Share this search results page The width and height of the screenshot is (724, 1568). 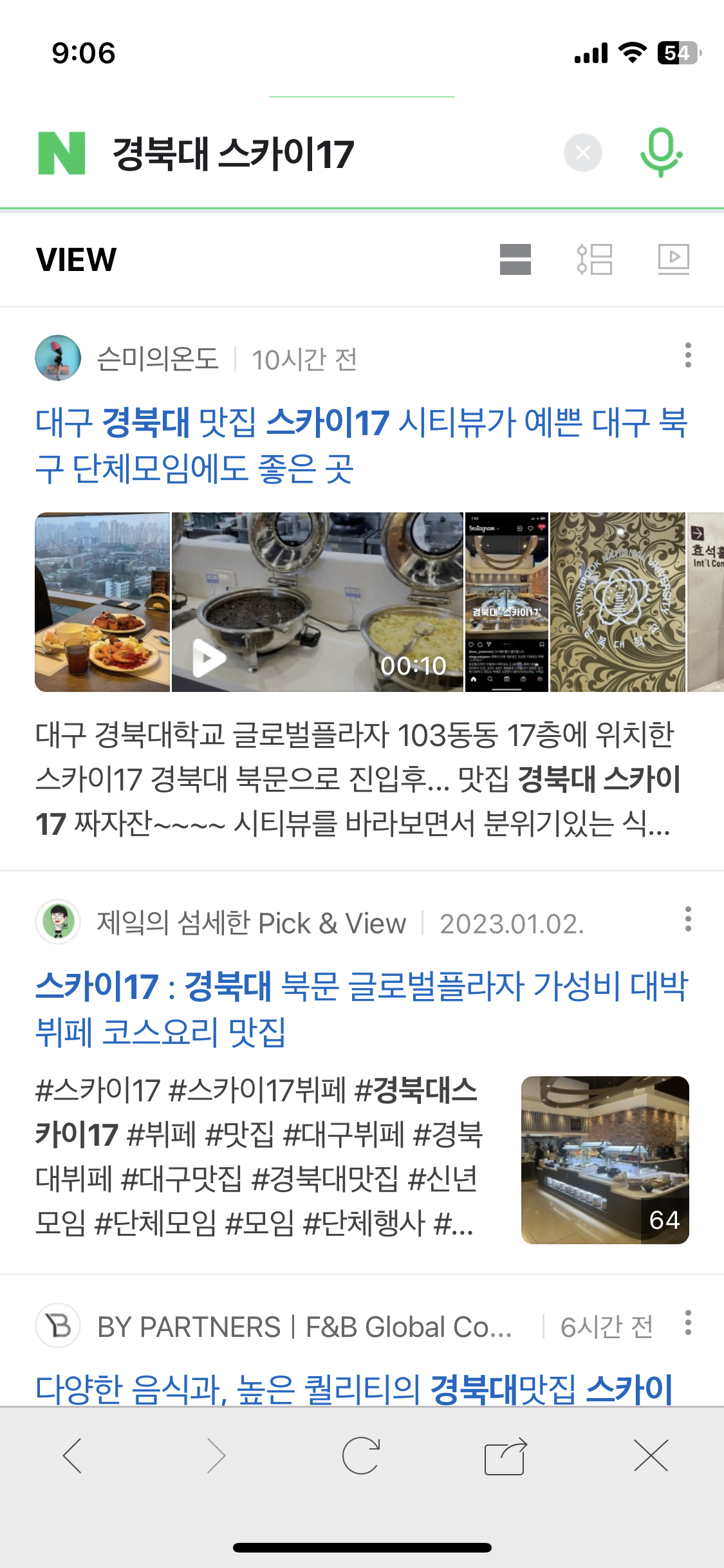506,1456
